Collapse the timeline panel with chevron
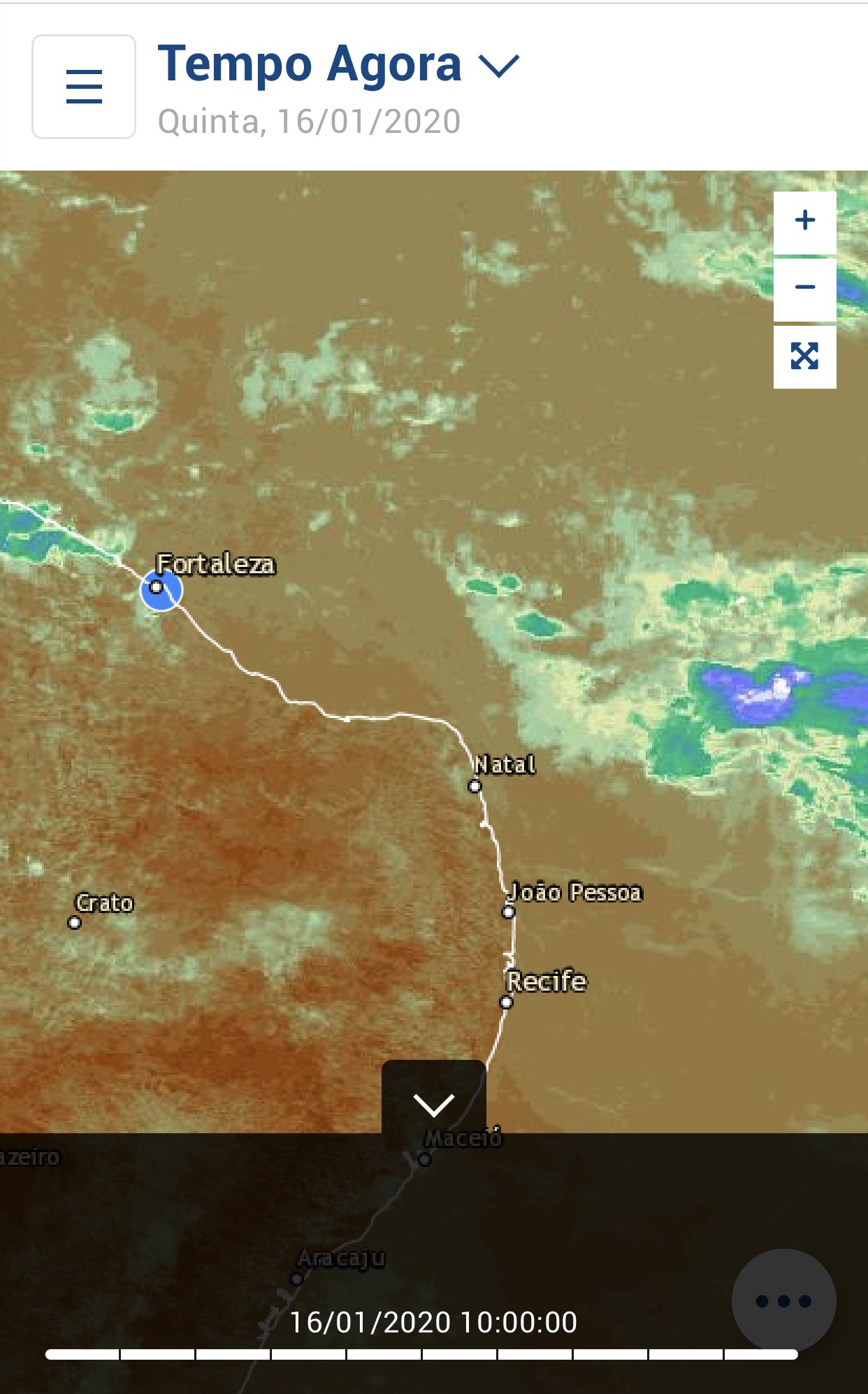Image resolution: width=868 pixels, height=1394 pixels. tap(434, 1104)
